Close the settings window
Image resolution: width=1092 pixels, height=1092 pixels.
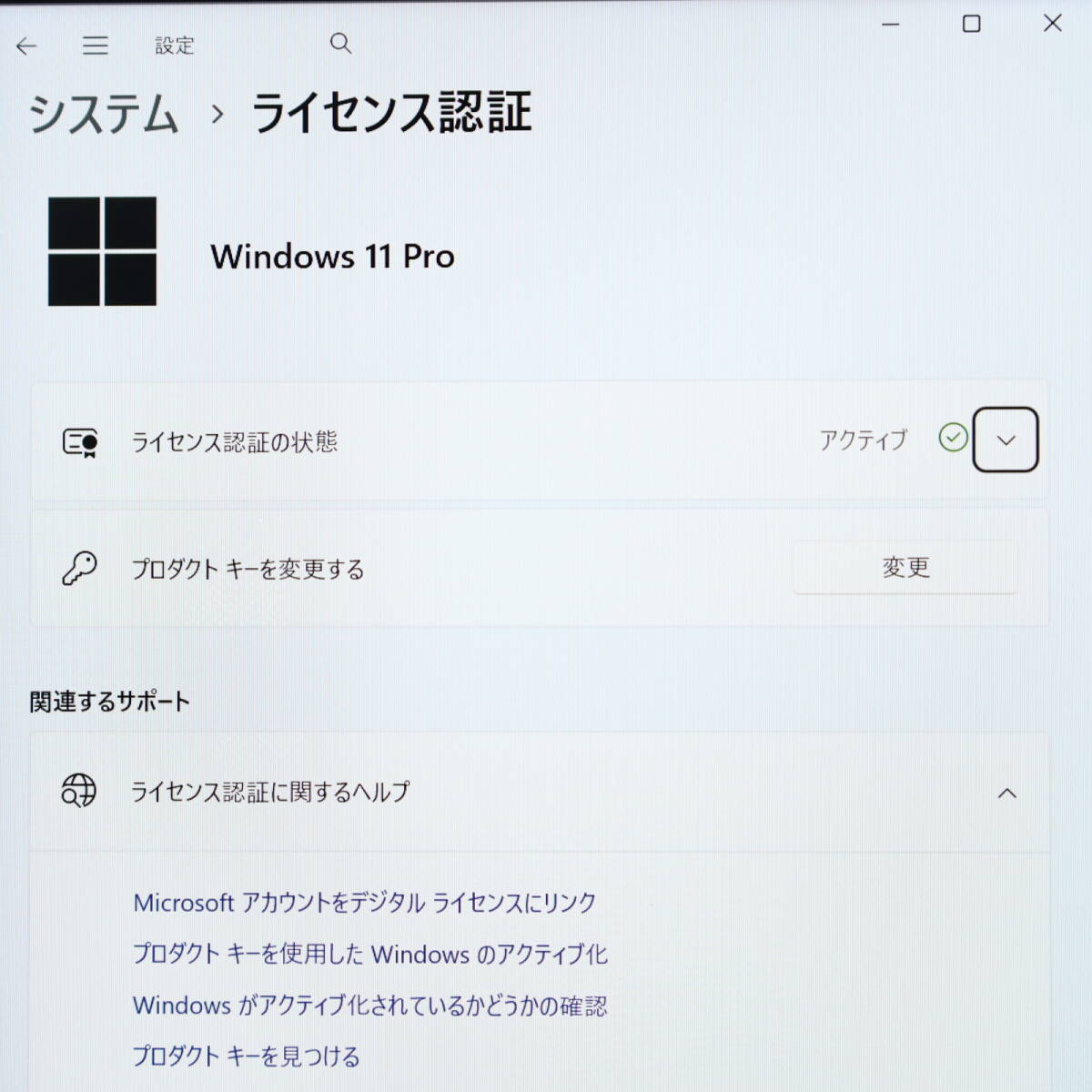(x=1052, y=24)
